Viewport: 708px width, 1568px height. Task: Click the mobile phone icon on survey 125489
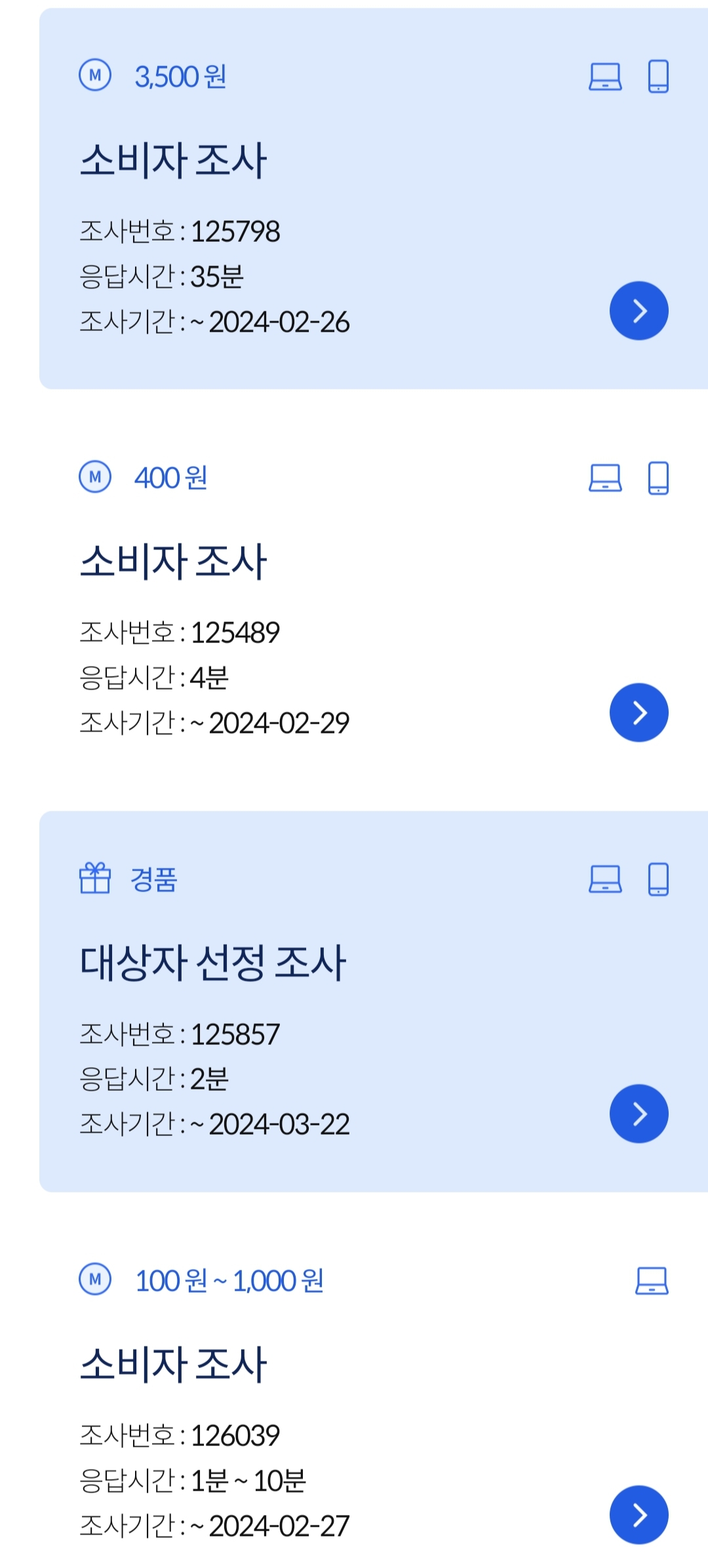click(x=658, y=479)
